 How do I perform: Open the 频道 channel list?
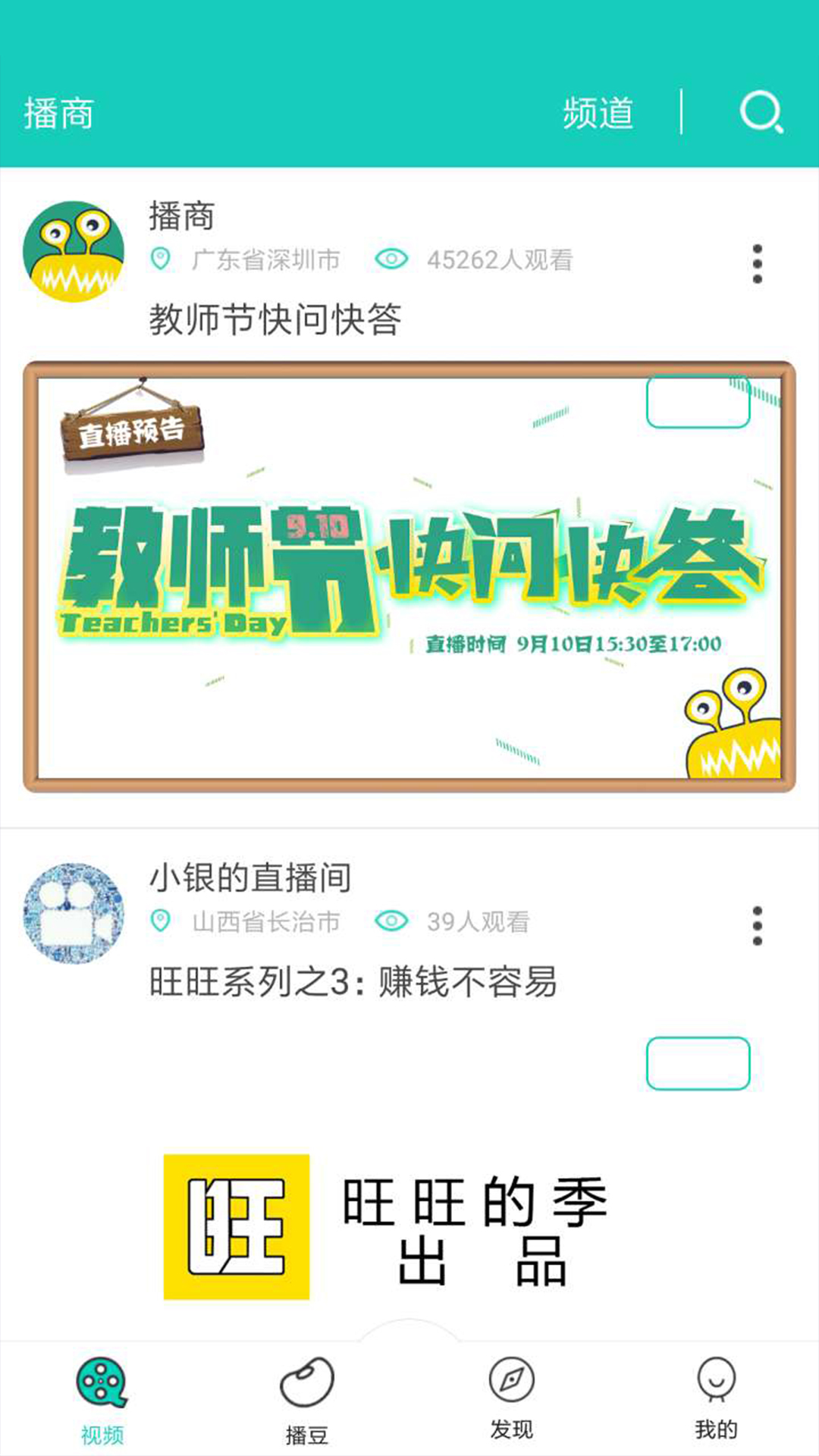tap(598, 114)
